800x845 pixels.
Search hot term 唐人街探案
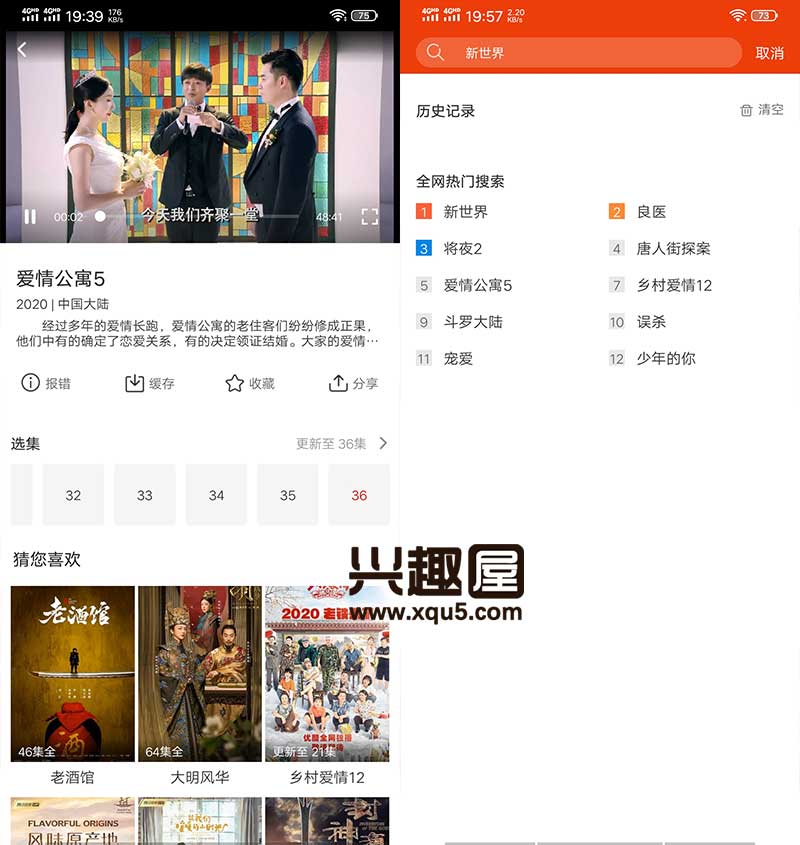[x=673, y=248]
